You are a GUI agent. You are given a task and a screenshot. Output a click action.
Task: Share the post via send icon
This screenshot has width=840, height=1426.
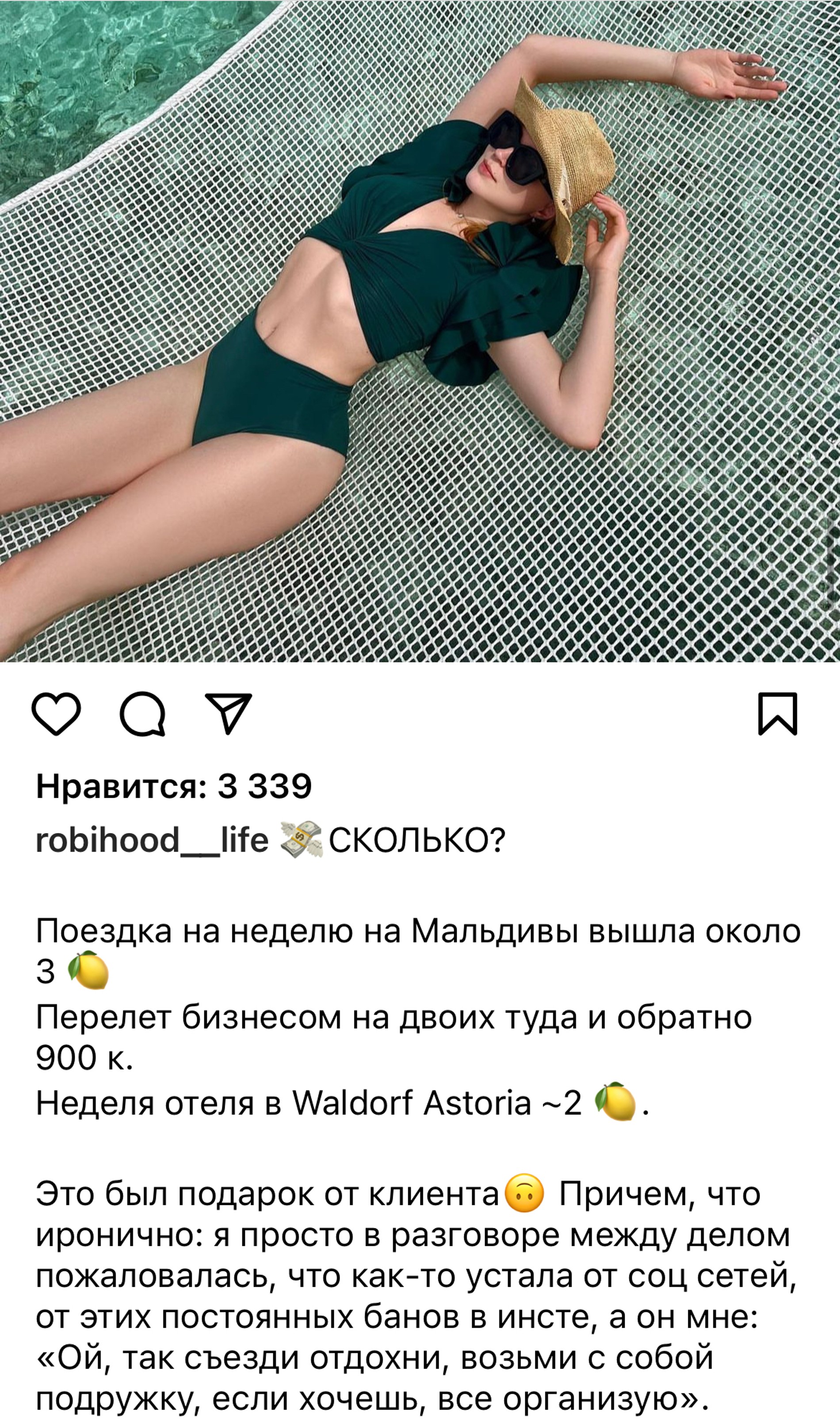click(229, 714)
